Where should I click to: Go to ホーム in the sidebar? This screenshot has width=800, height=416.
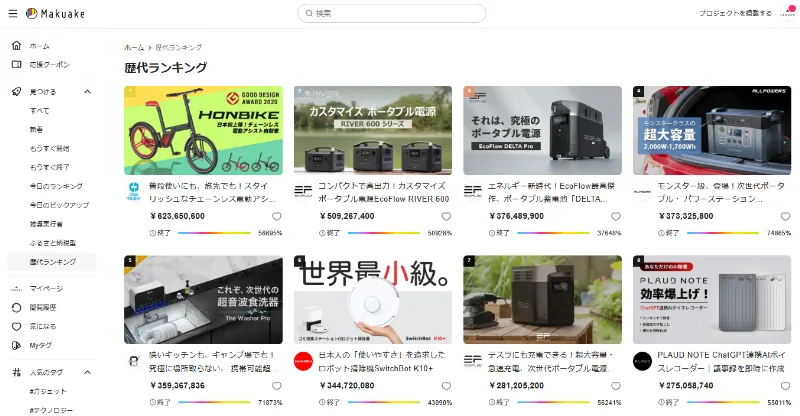39,46
